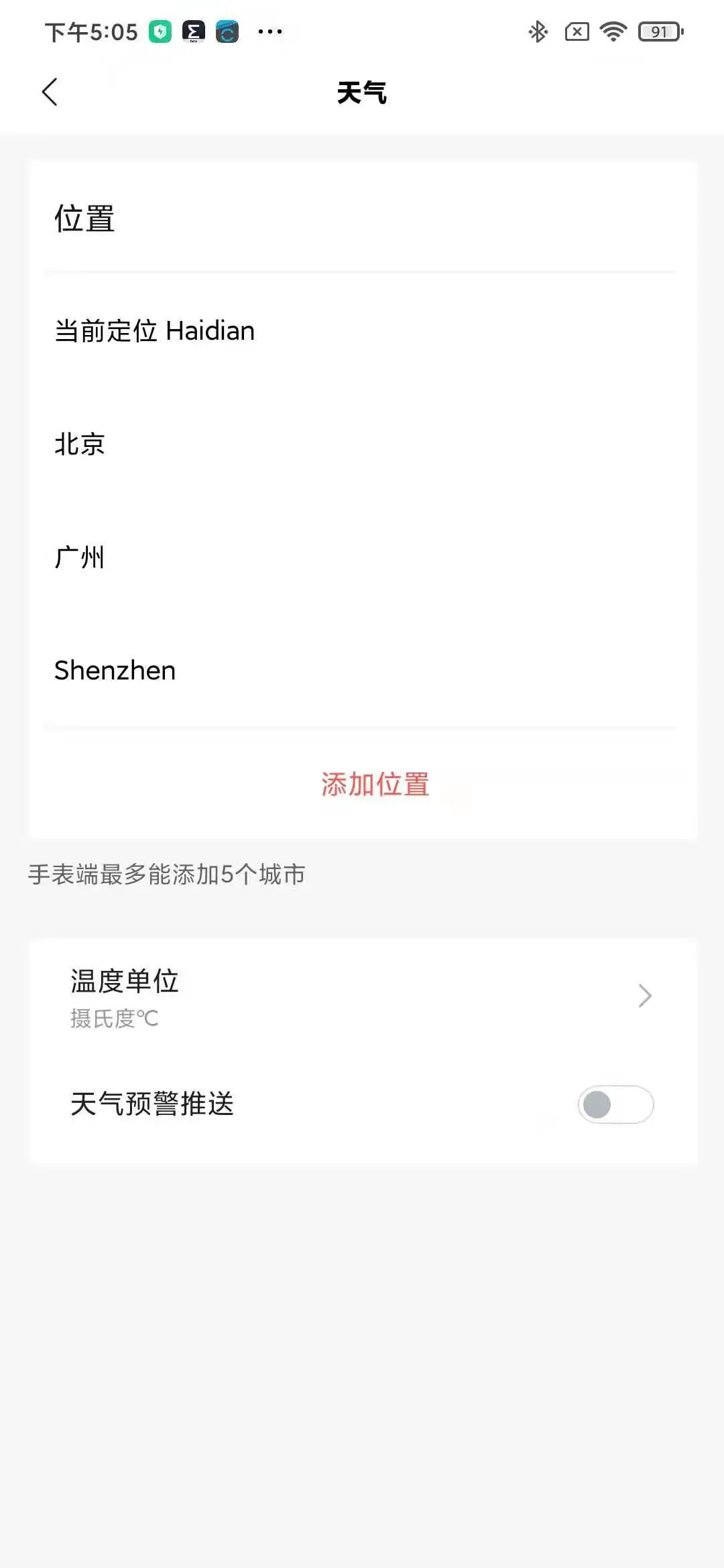The image size is (724, 1568).
Task: Tap the 摄氏度℃ unit label
Action: click(113, 1019)
